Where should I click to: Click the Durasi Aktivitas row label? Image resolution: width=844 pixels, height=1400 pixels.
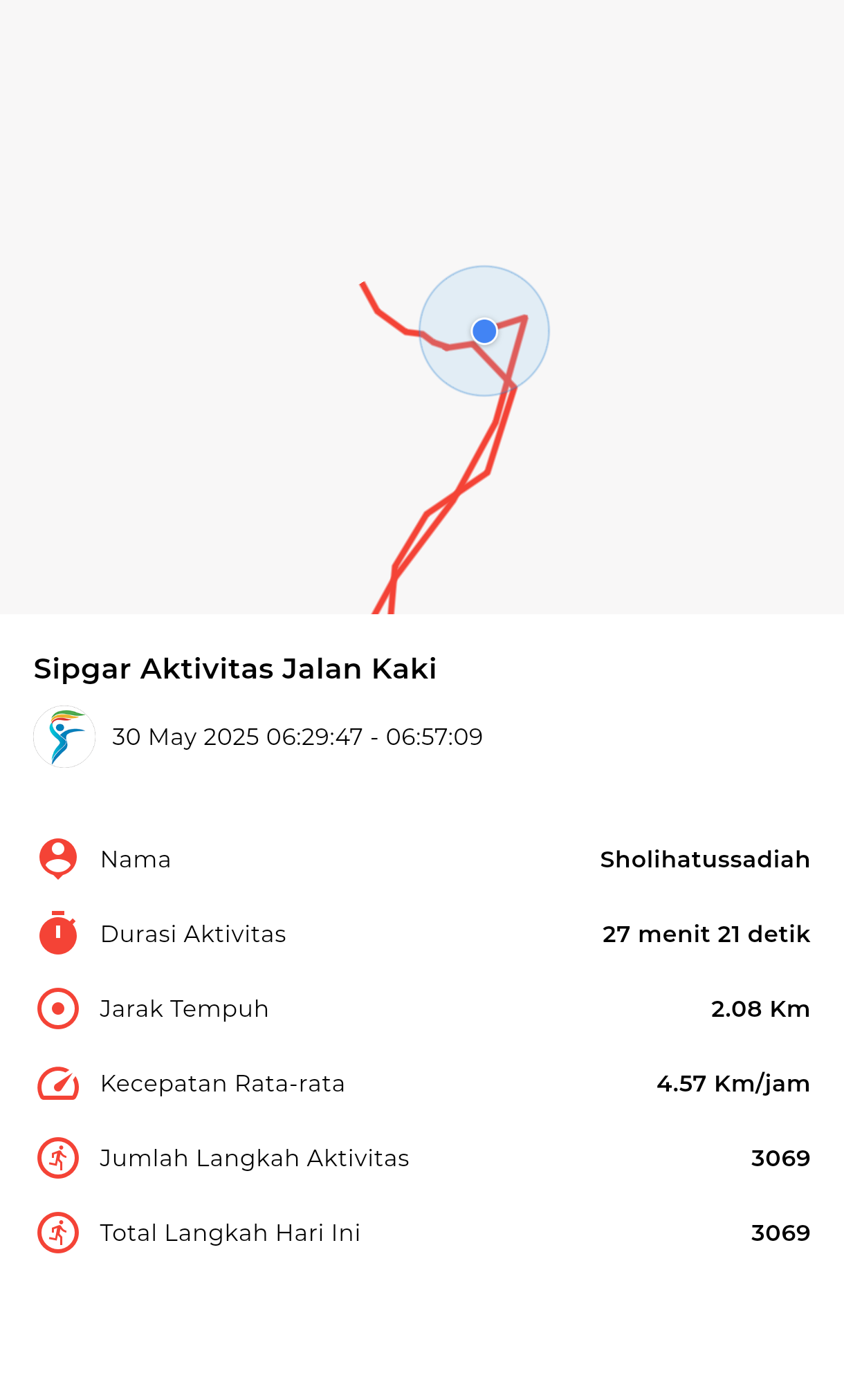point(194,933)
